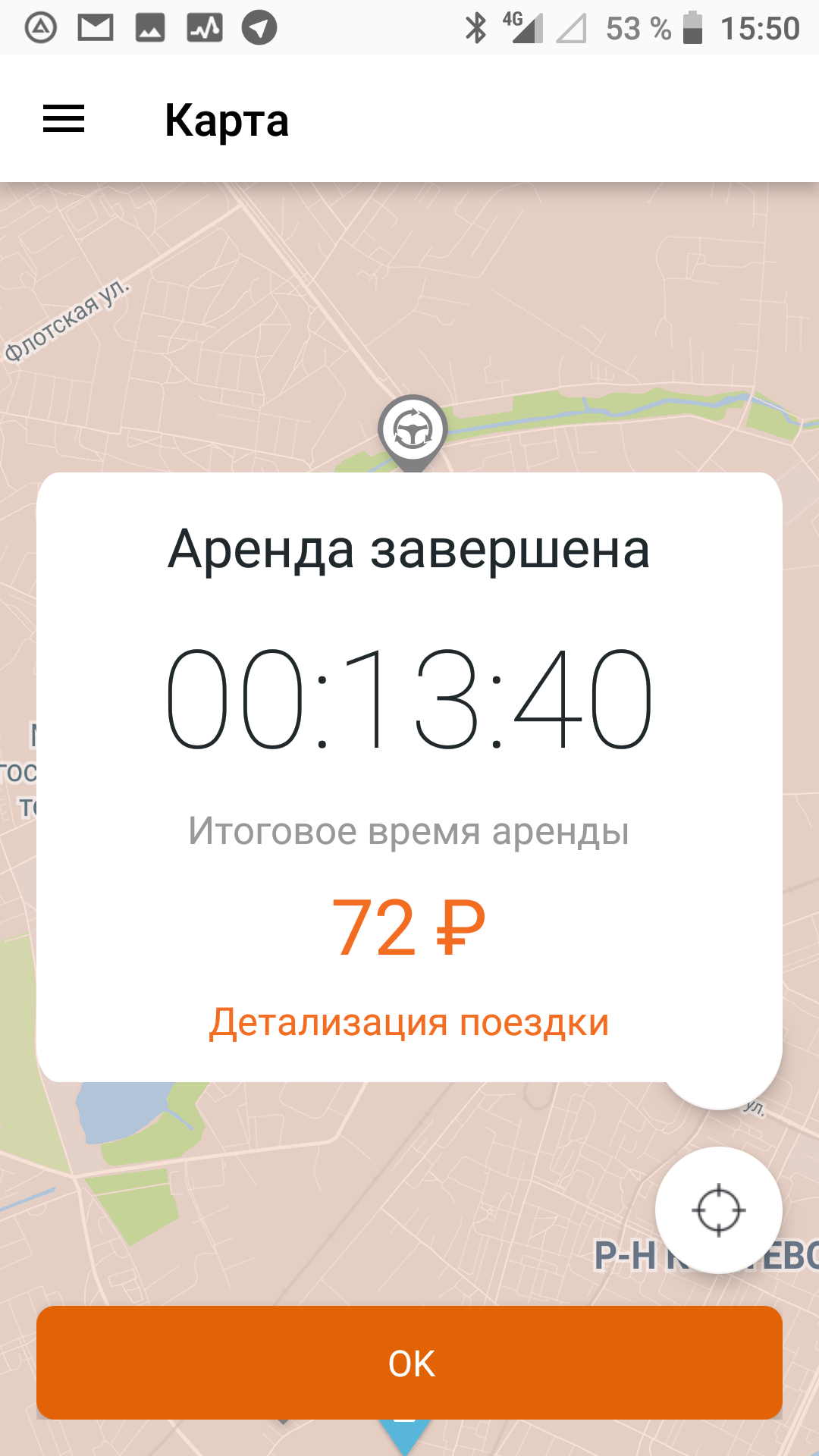
Task: Center map on my location
Action: point(718,1210)
